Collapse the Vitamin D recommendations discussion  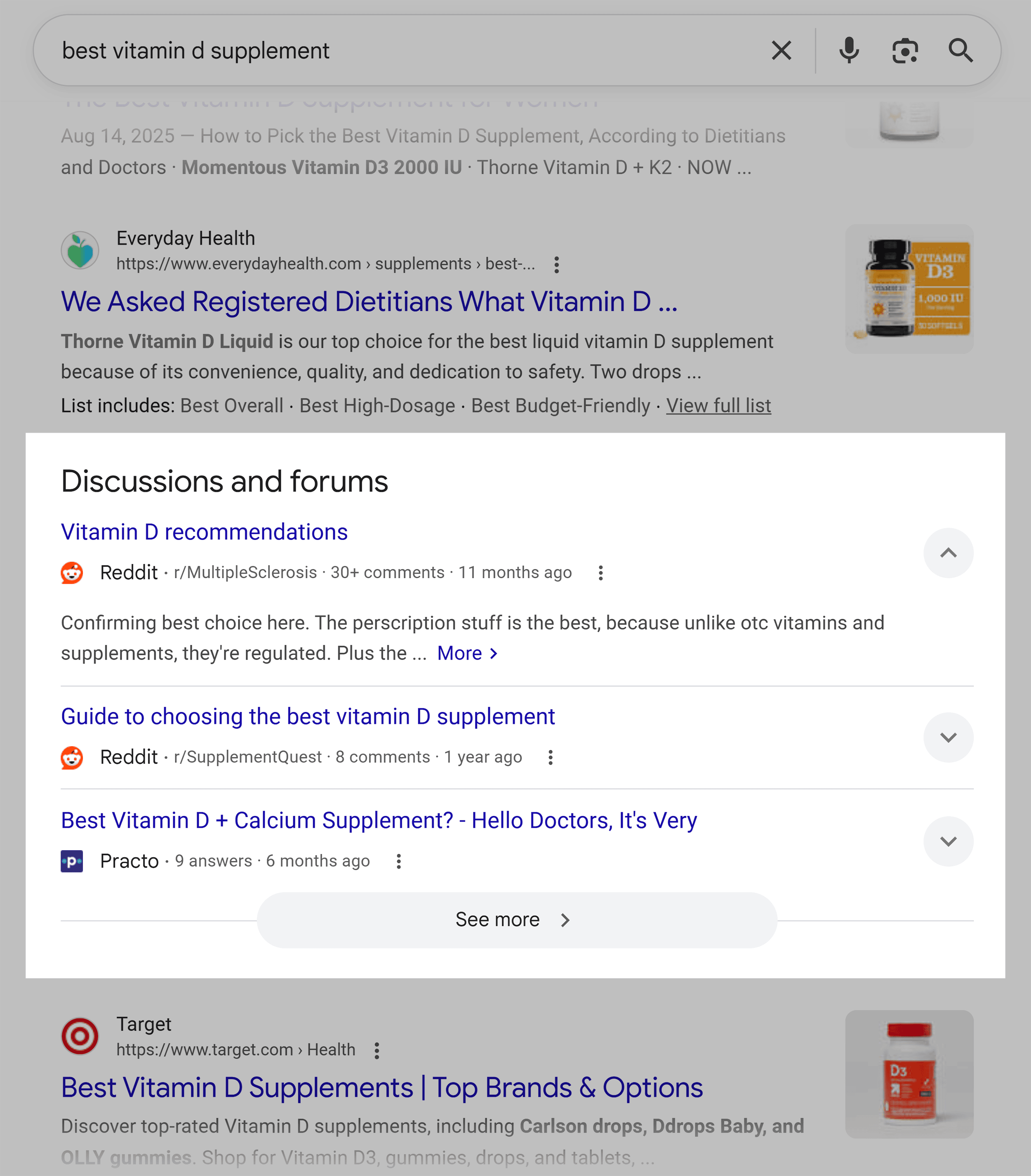948,553
